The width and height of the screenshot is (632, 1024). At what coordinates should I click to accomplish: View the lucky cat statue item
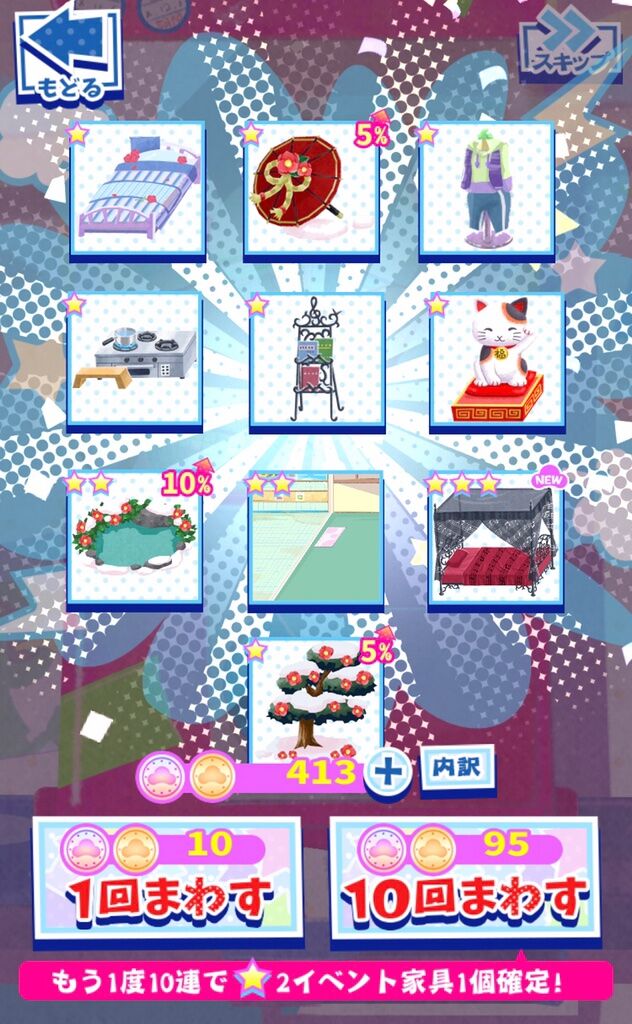point(497,362)
